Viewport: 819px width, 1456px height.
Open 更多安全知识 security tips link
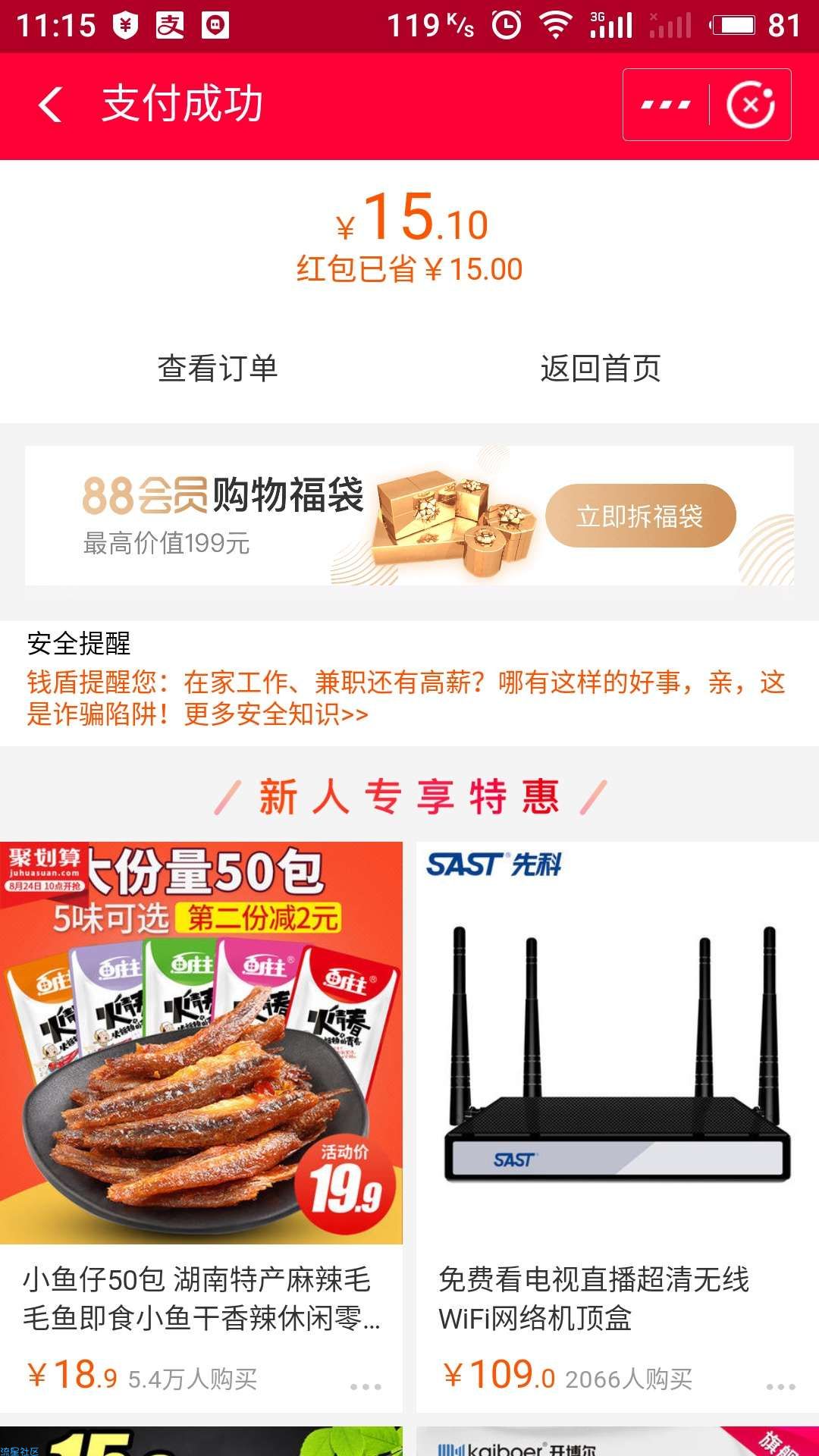[276, 714]
